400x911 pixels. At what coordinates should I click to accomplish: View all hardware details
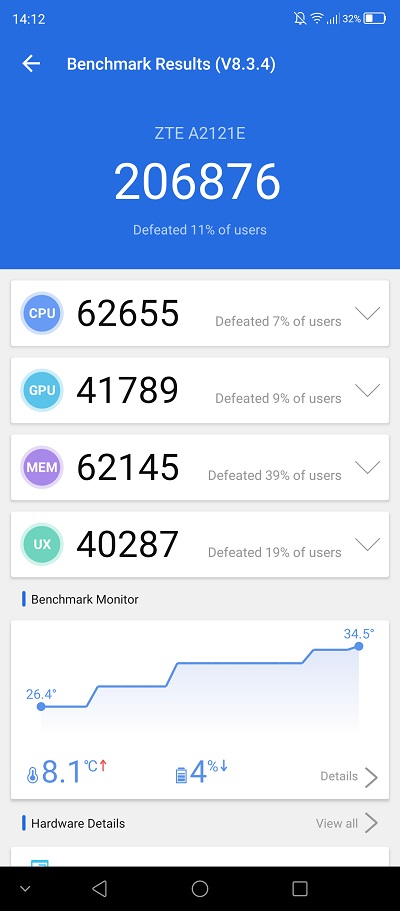tap(347, 823)
